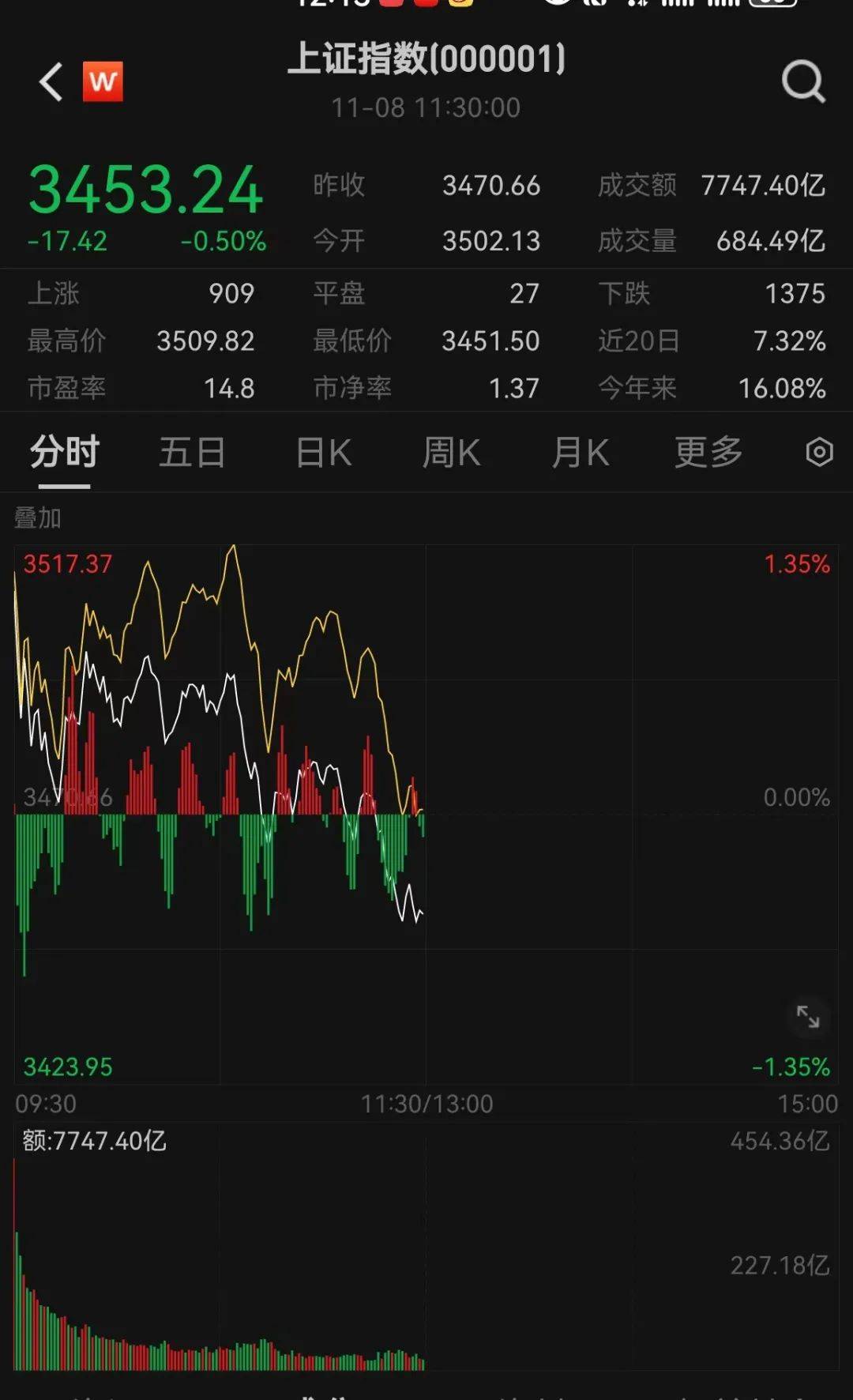The image size is (853, 1400).
Task: Open the 更多 chart options menu
Action: click(708, 450)
